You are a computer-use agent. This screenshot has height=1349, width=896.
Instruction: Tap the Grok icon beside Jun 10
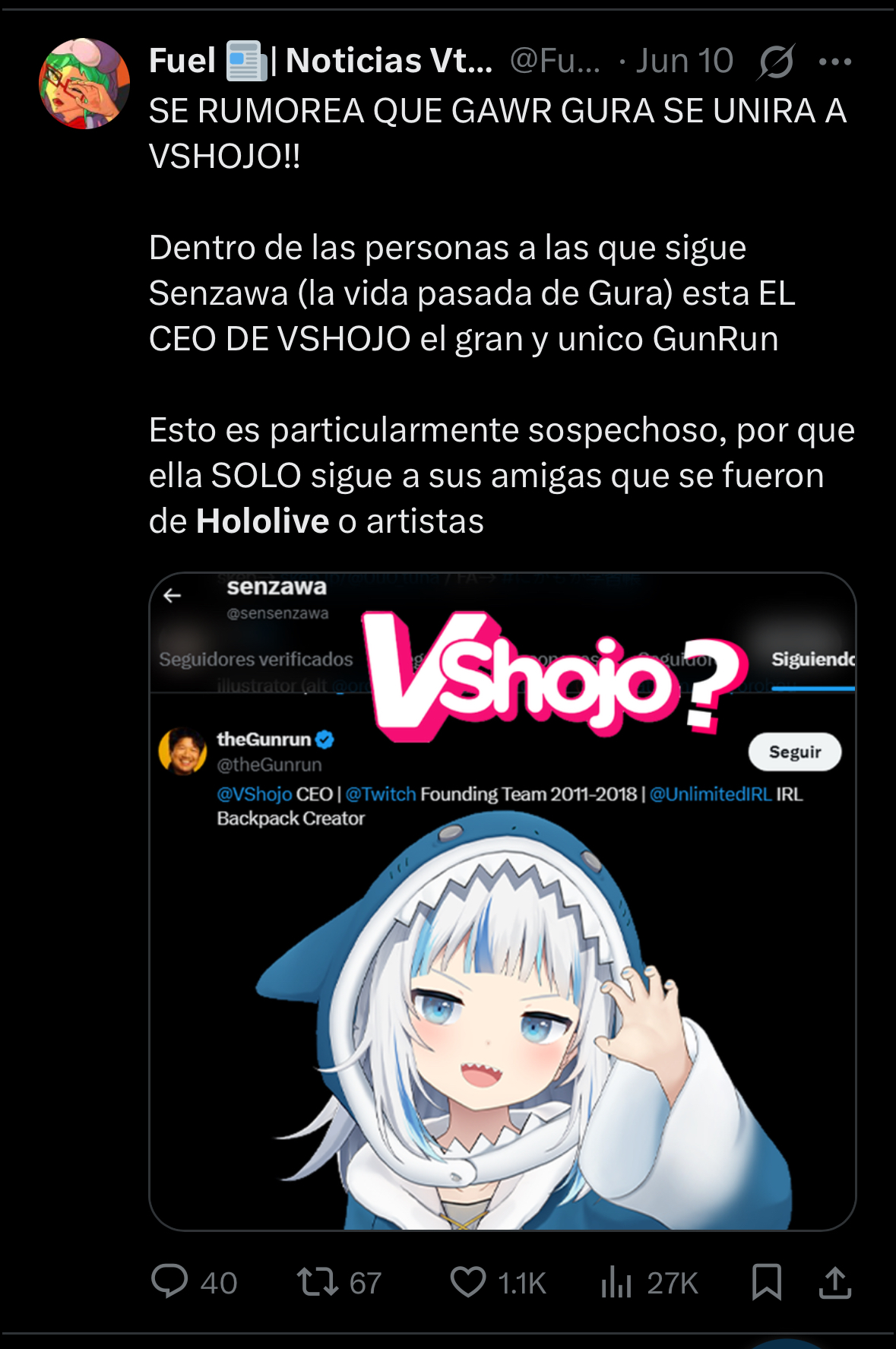[776, 62]
